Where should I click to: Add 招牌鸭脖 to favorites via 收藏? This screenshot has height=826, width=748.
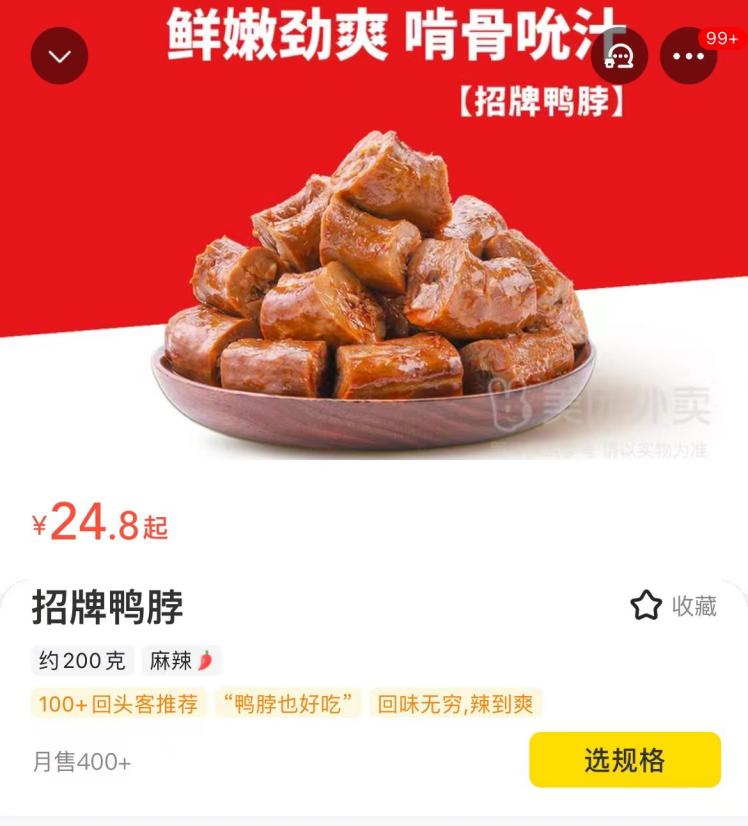(x=673, y=605)
